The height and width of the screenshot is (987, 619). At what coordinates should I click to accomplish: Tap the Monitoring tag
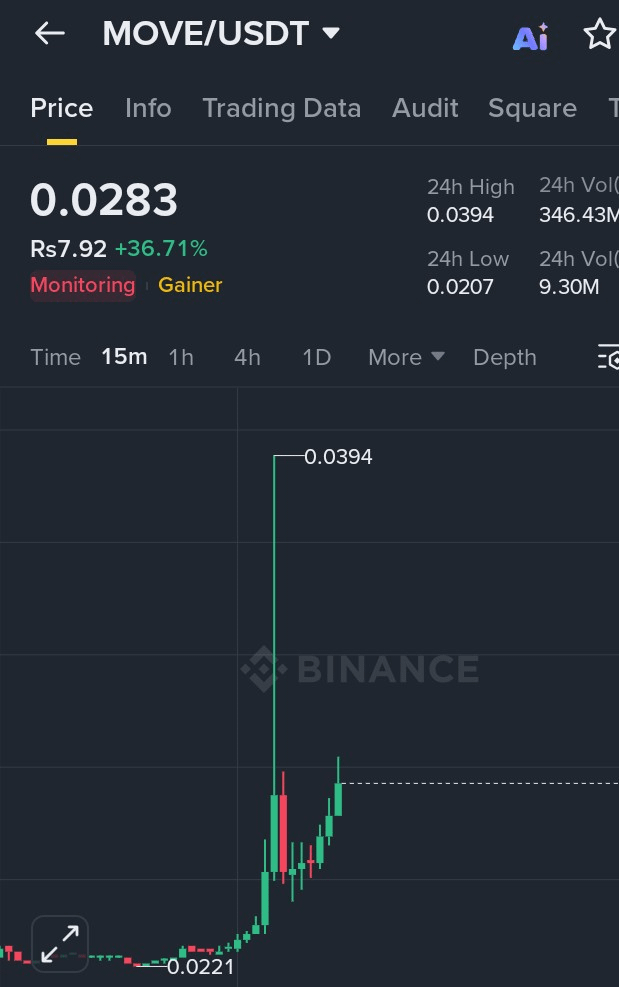(82, 285)
